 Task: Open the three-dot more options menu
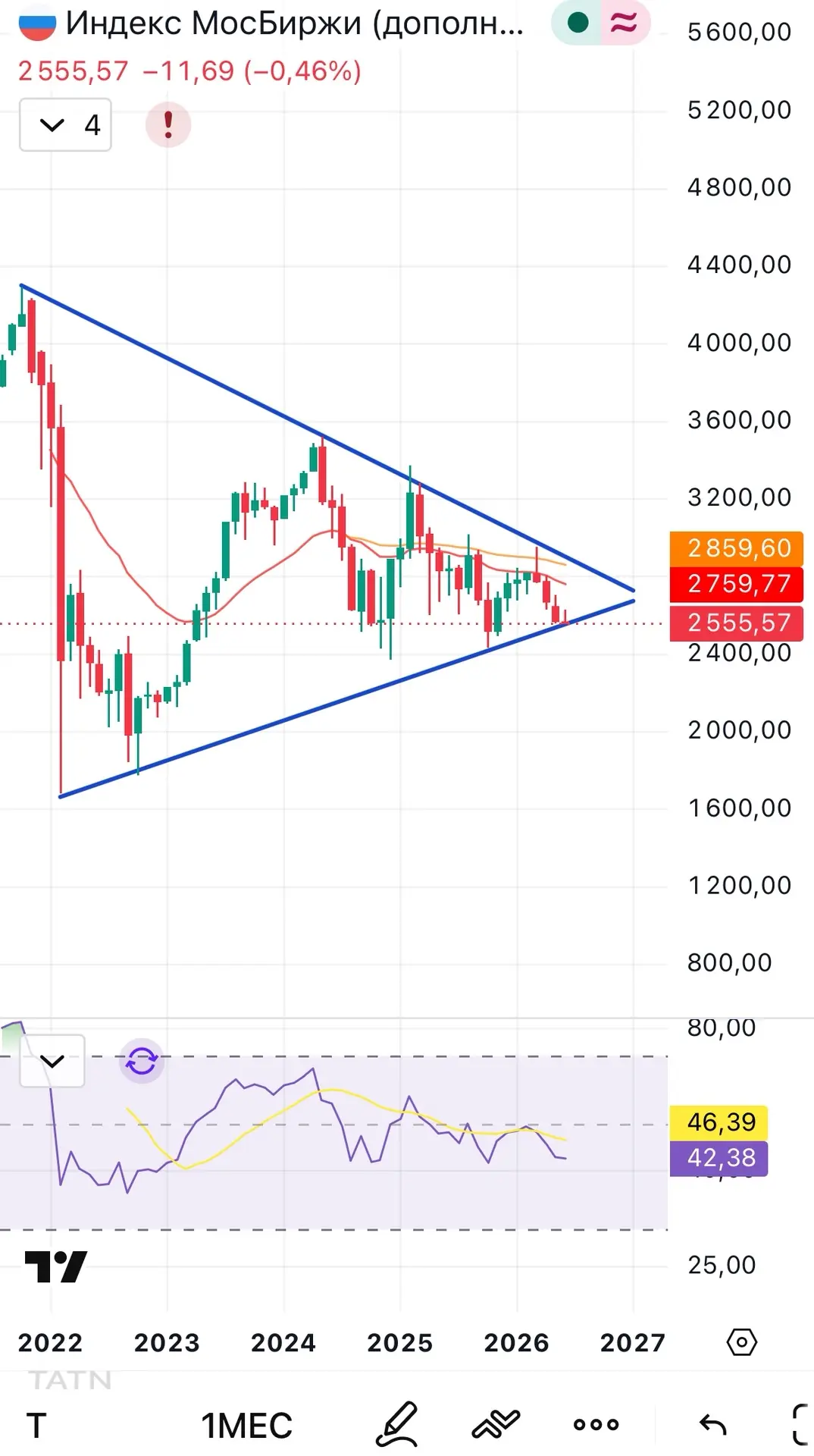click(596, 1425)
